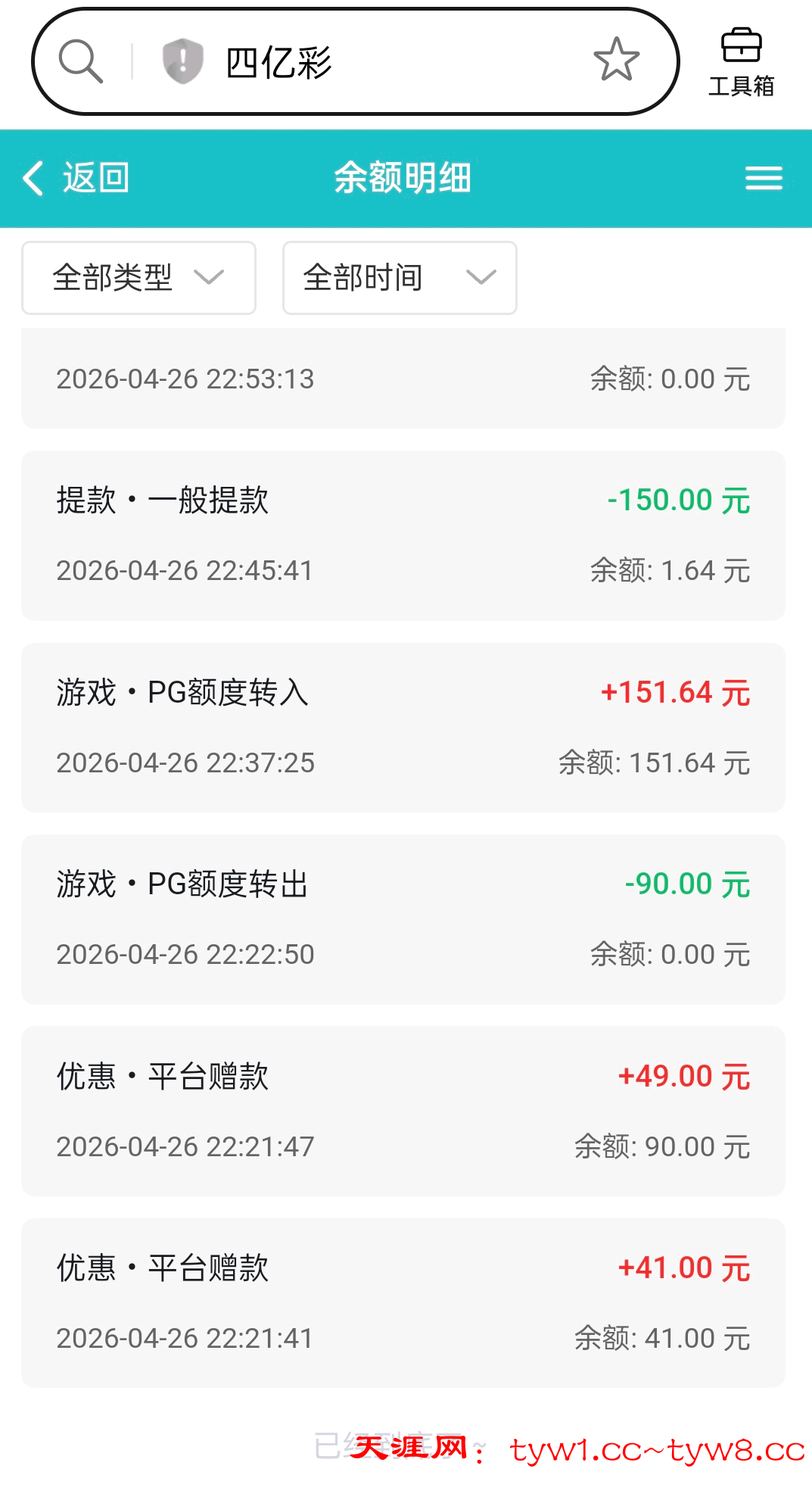Open the hamburger menu

click(764, 179)
